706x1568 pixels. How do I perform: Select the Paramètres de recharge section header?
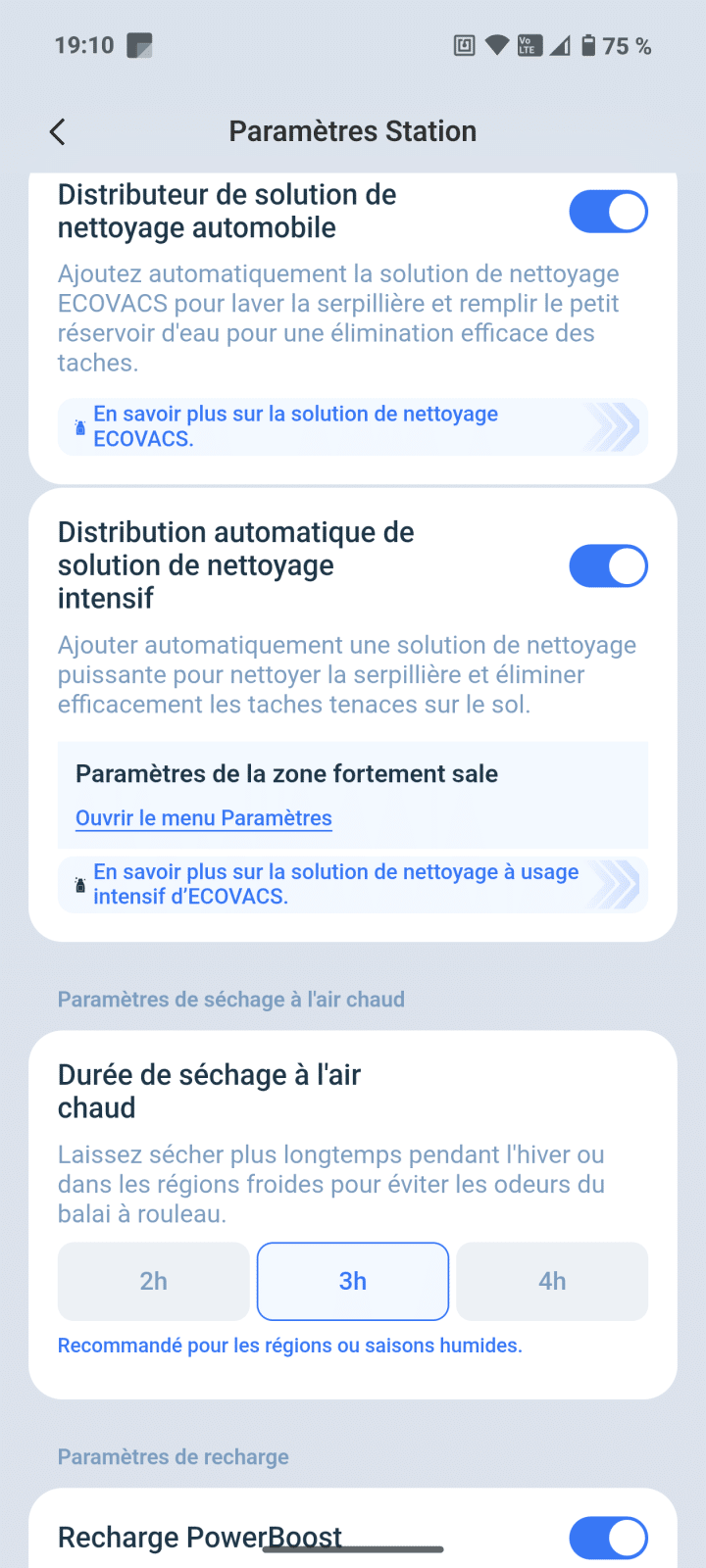173,1456
